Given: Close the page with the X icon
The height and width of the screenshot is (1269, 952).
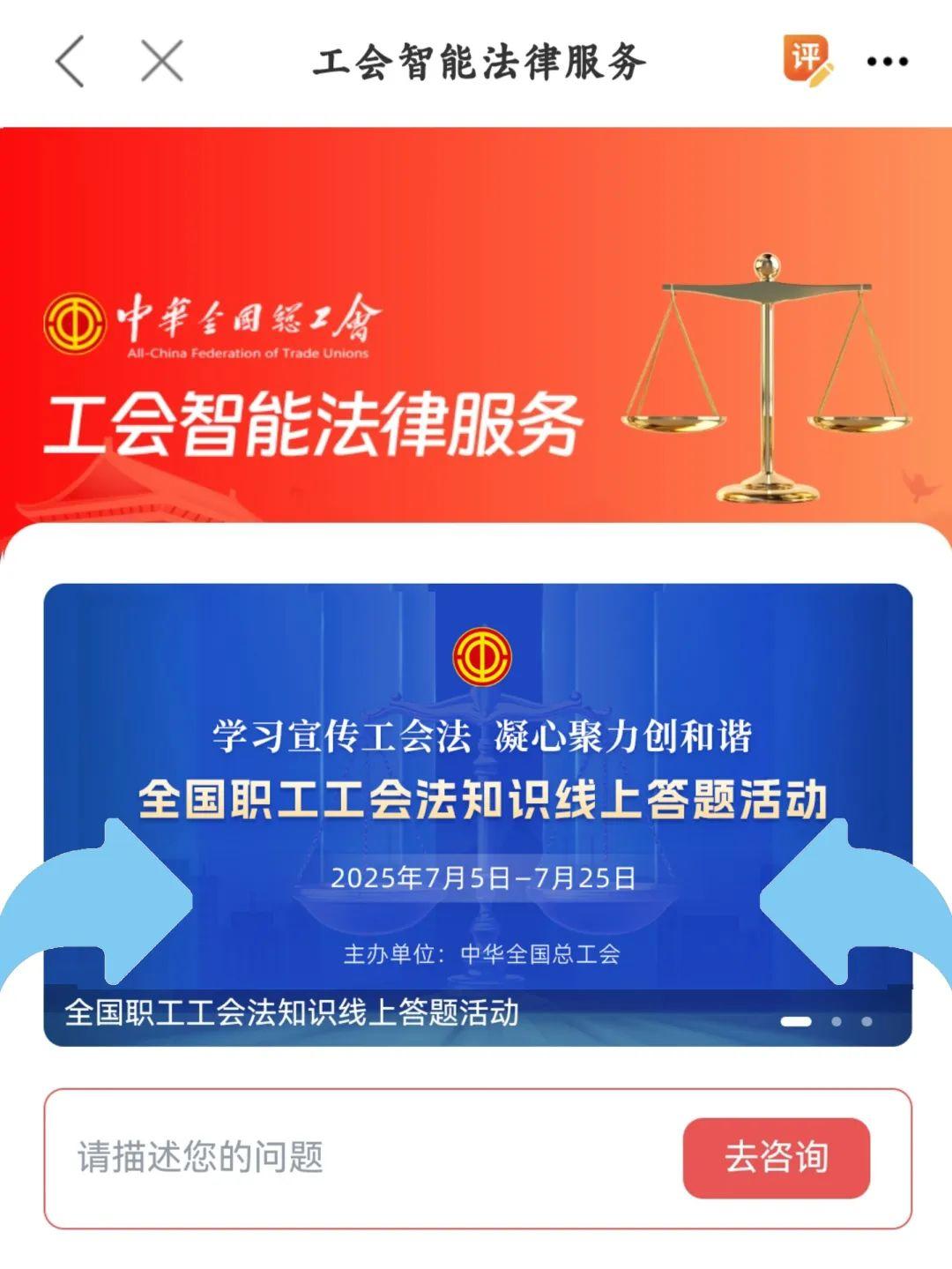Looking at the screenshot, I should click(162, 62).
